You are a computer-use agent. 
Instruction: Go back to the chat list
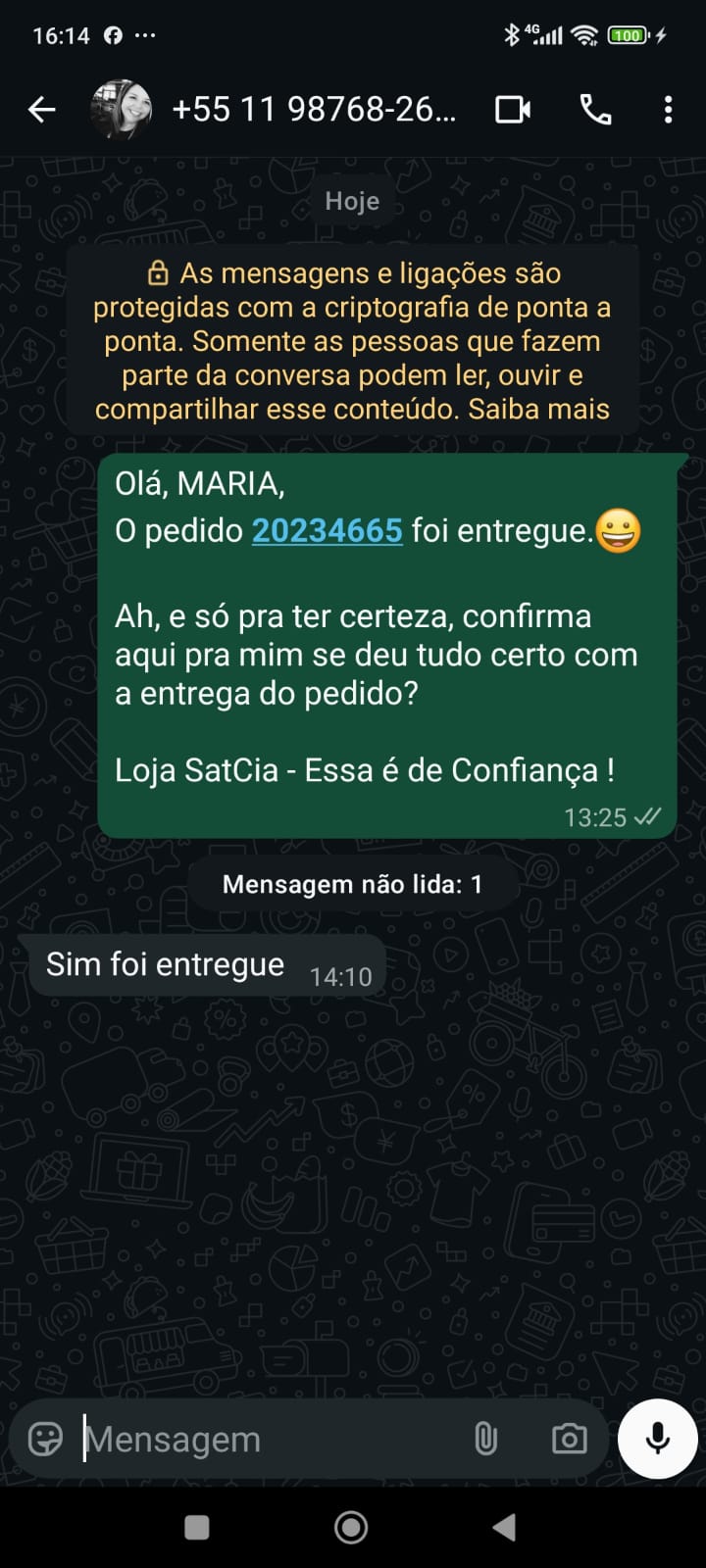point(42,109)
